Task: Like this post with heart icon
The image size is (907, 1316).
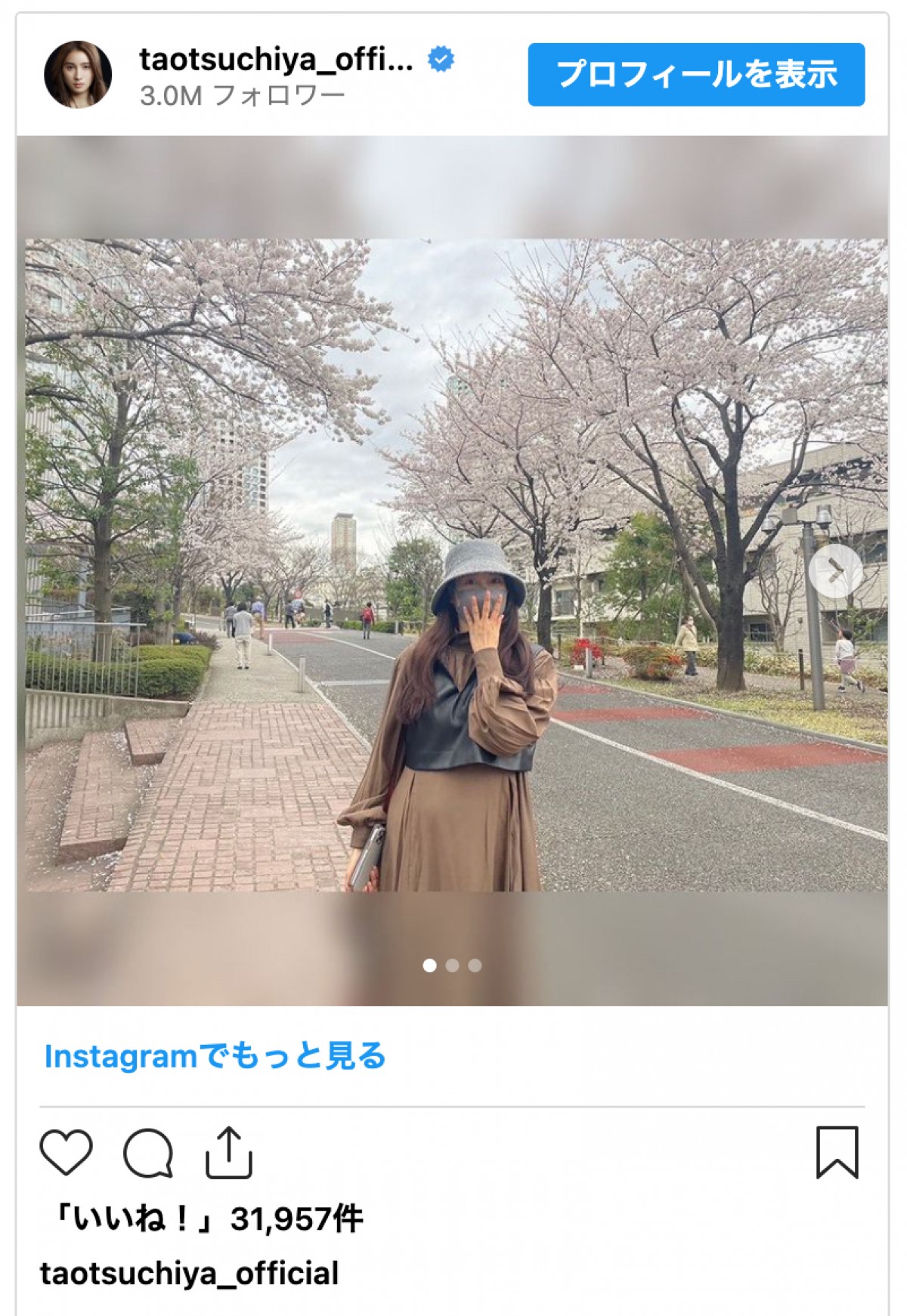Action: tap(67, 1152)
